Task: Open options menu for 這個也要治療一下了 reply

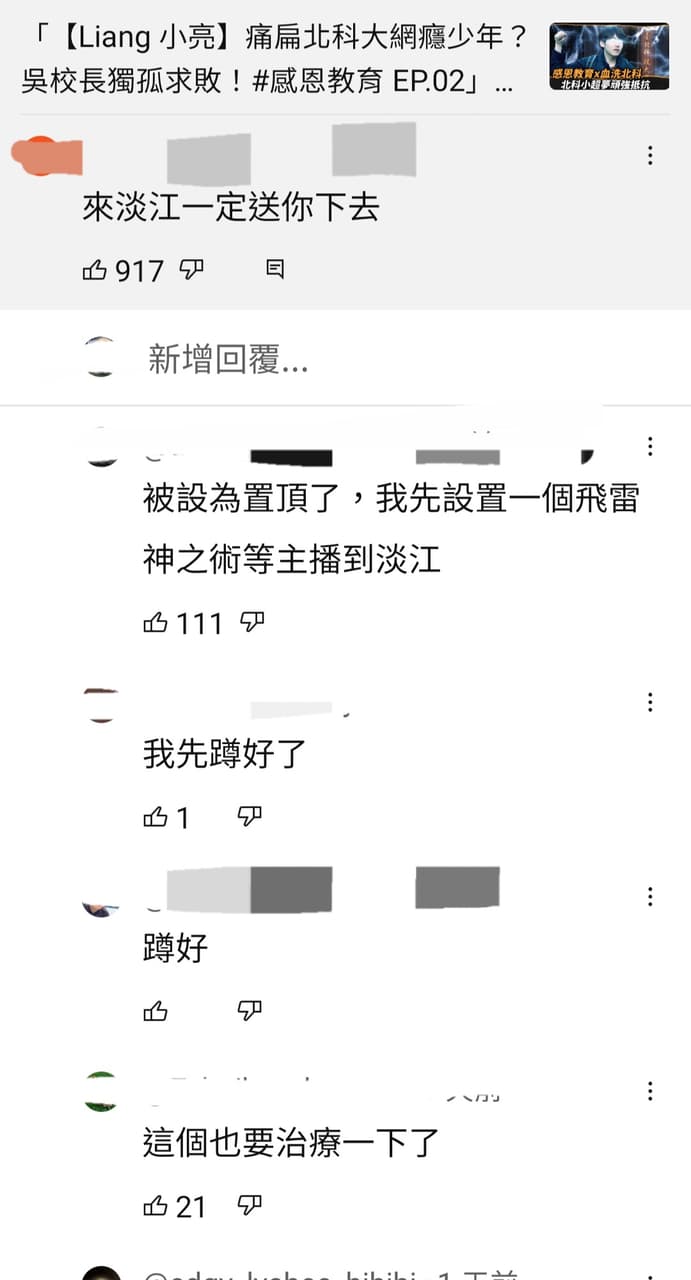Action: 650,1090
